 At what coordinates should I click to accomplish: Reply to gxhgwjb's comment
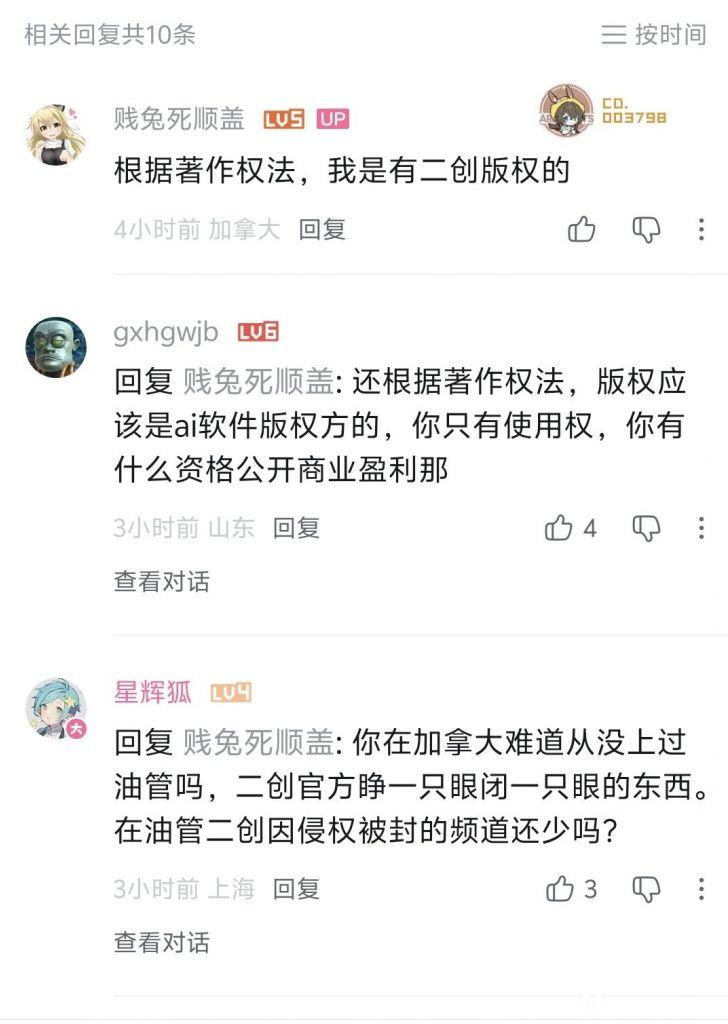(296, 528)
